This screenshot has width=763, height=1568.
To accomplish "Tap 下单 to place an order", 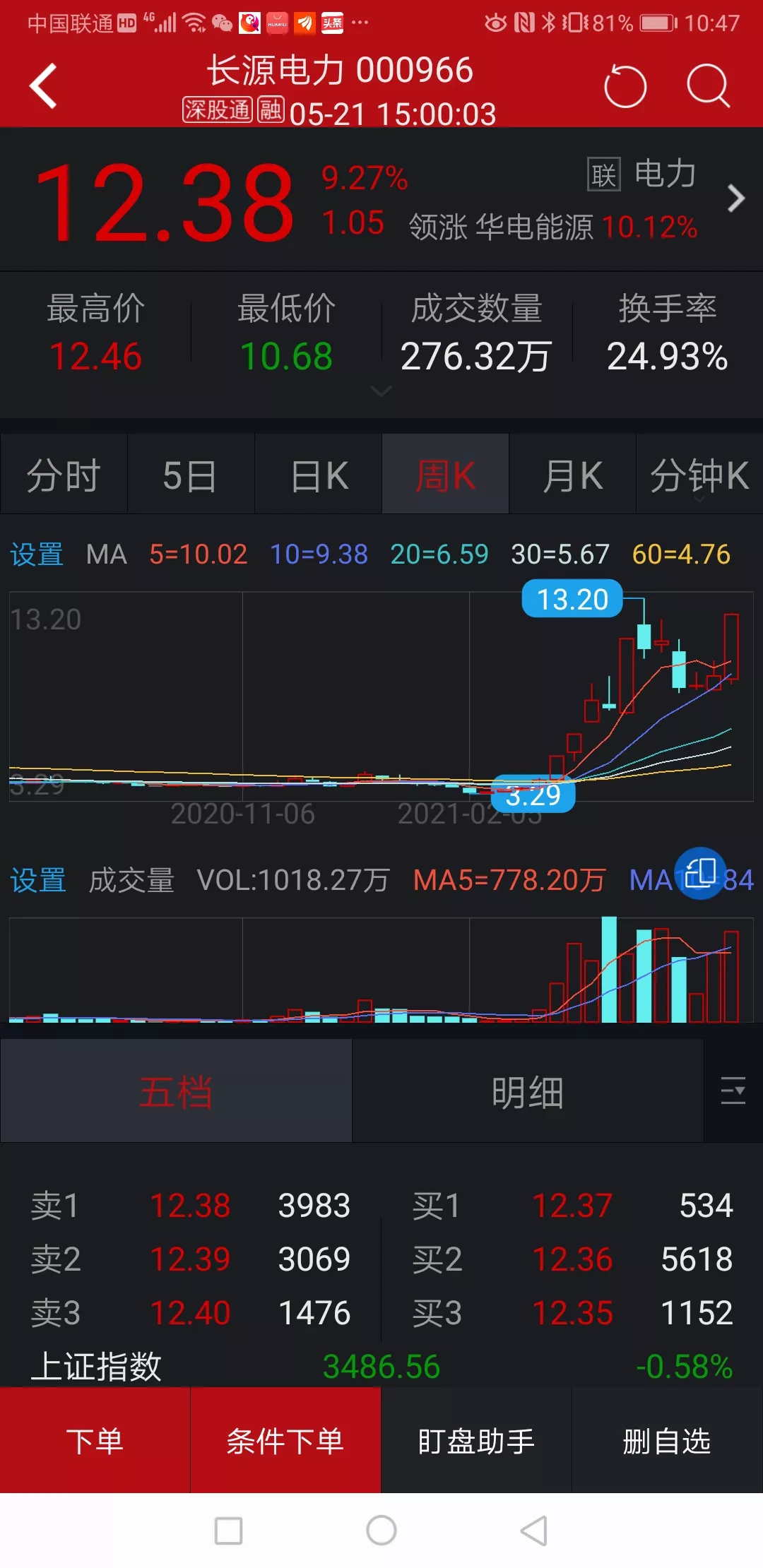I will pos(95,1441).
